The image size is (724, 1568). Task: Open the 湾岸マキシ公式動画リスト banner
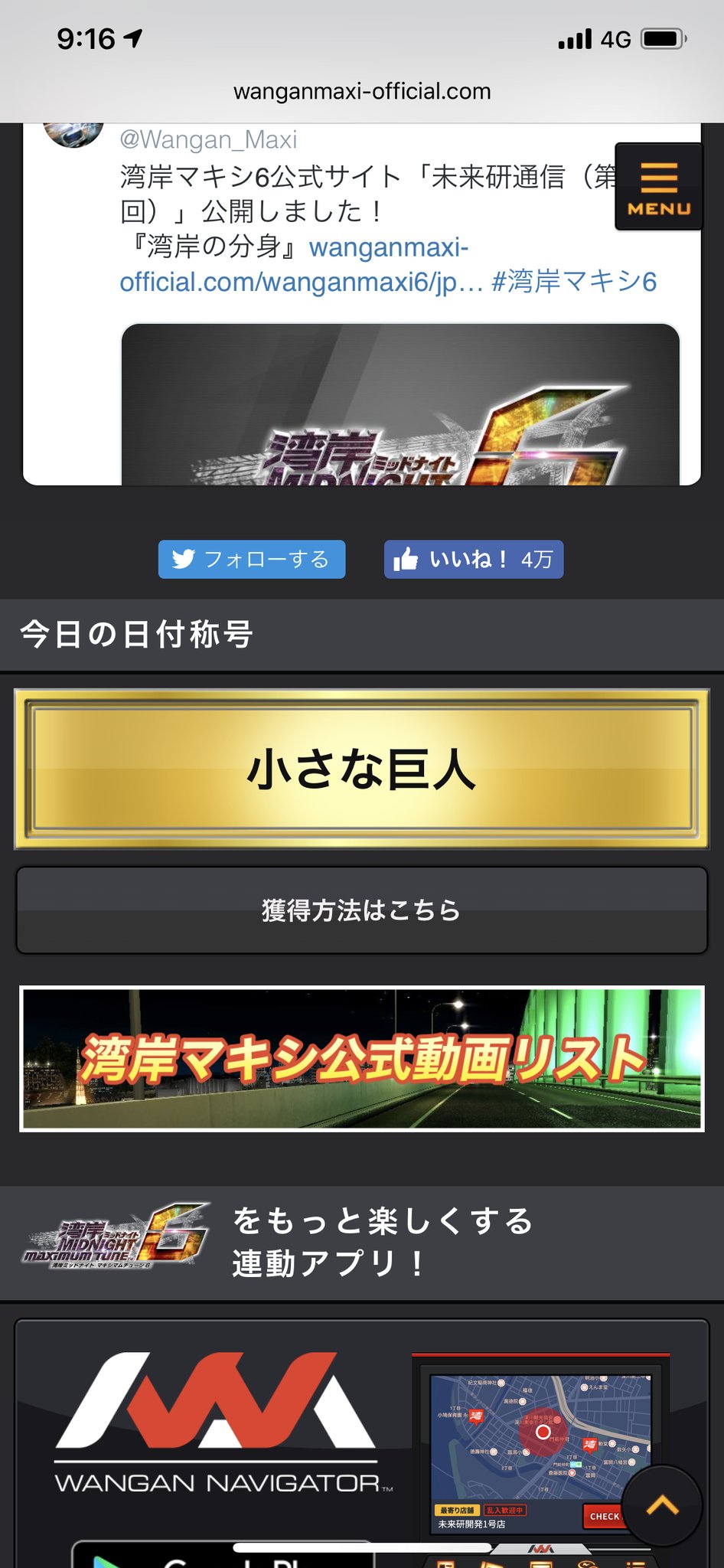tap(362, 1059)
